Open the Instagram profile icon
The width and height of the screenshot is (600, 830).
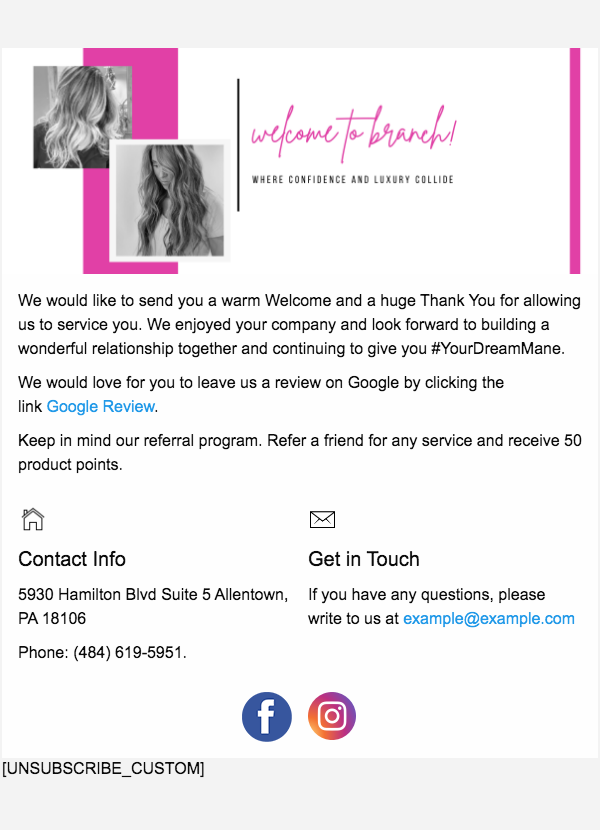332,716
